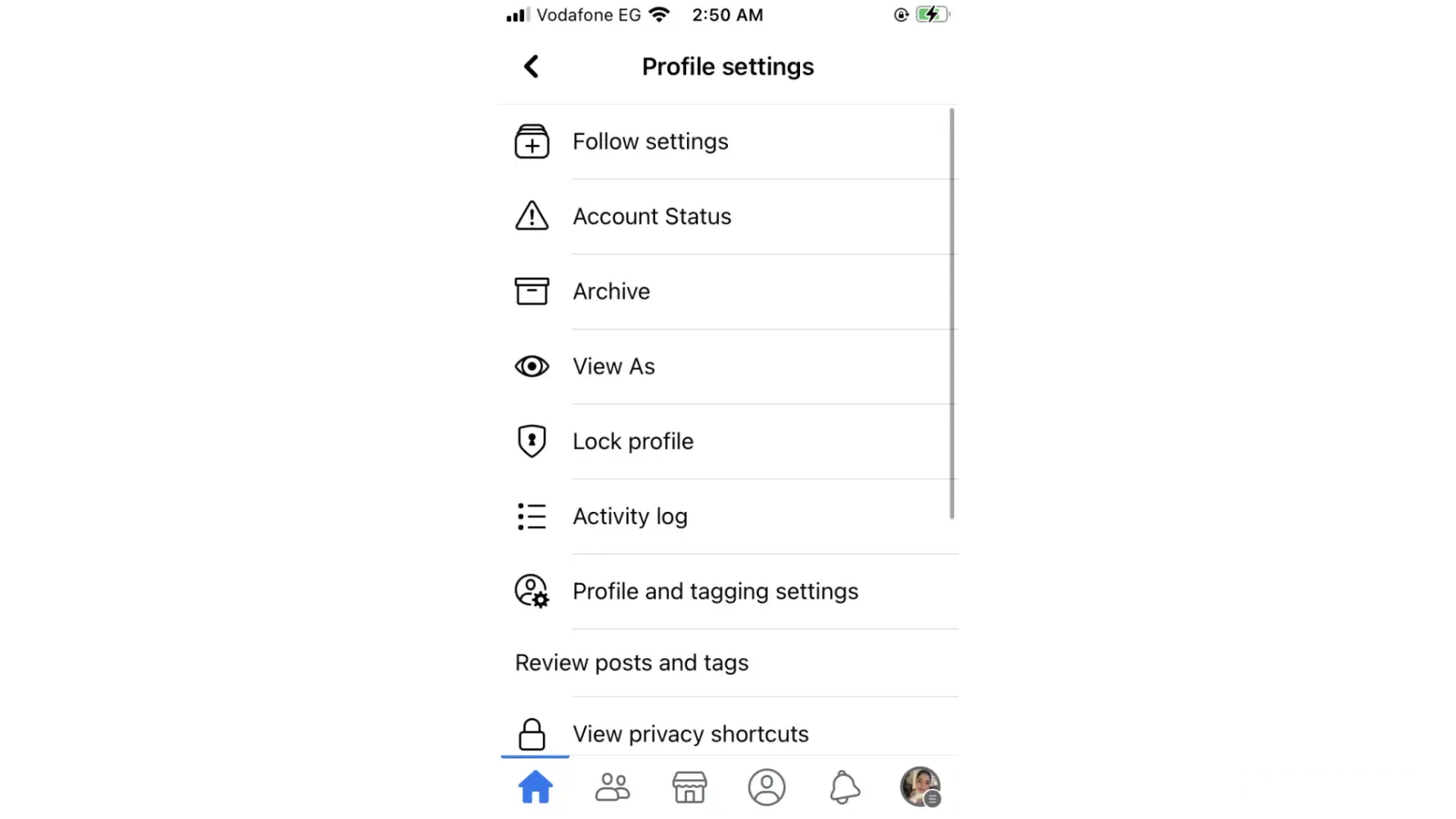Screen dimensions: 1456x819
Task: Switch to the Profile tab
Action: coord(766,787)
